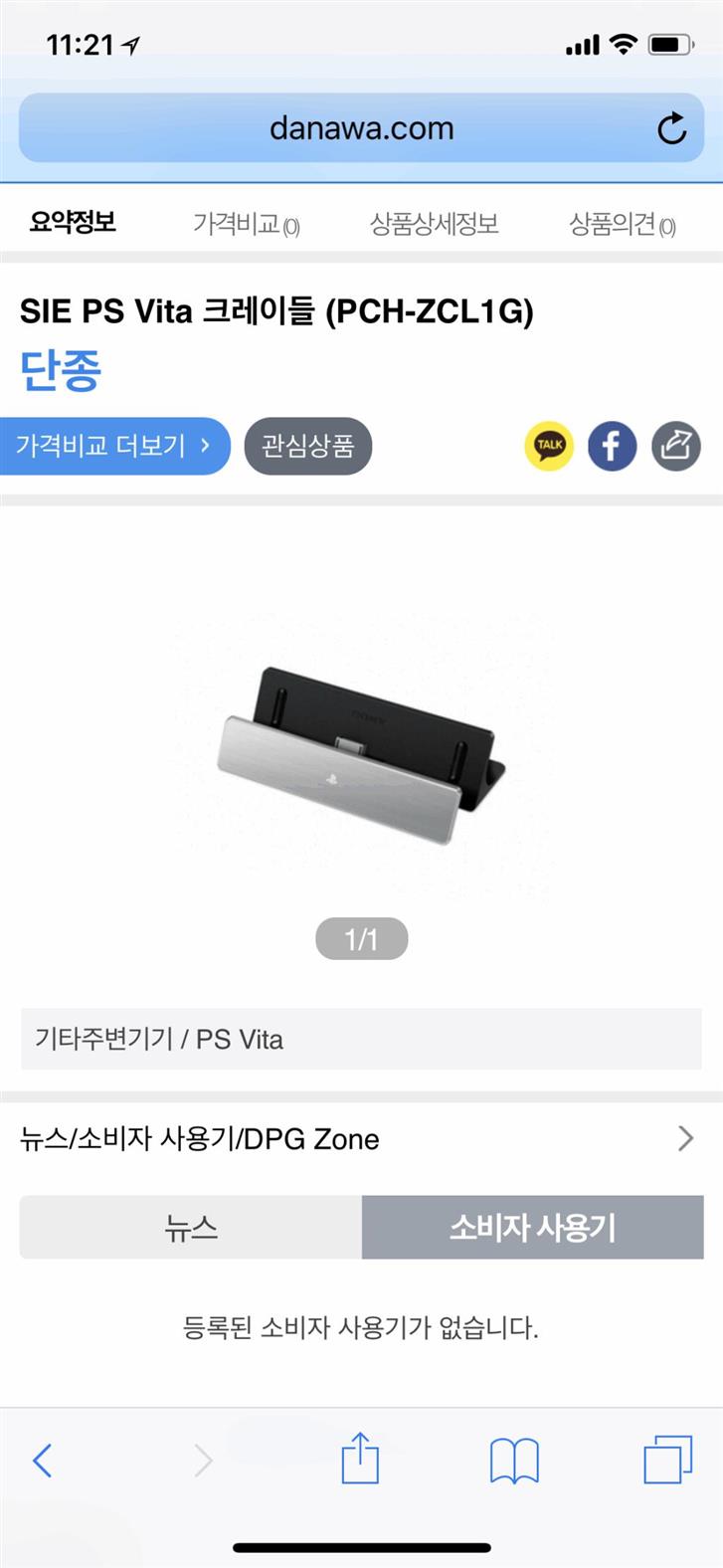Open 기타주변기기 / PS Vita category
Screen dimensions: 723x1568
pyautogui.click(x=361, y=1039)
